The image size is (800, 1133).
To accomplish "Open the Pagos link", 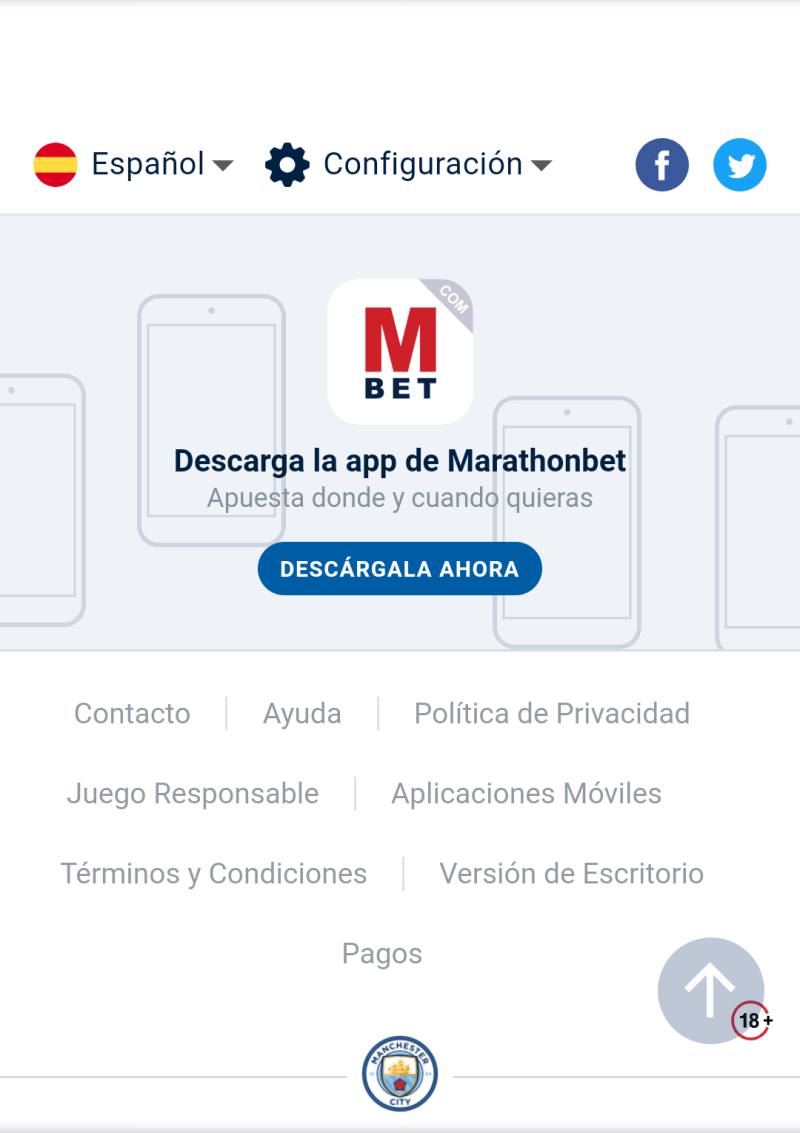I will 382,954.
